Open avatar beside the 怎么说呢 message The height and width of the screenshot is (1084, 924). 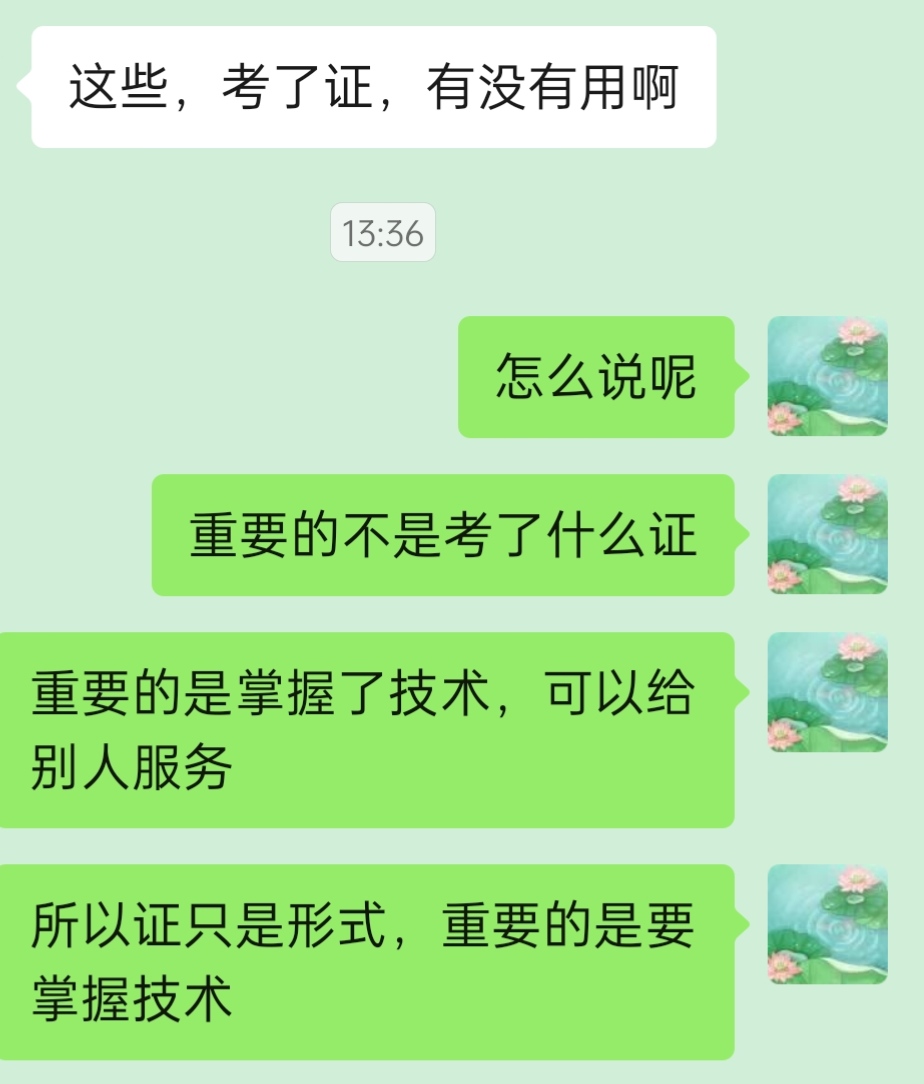[x=827, y=376]
